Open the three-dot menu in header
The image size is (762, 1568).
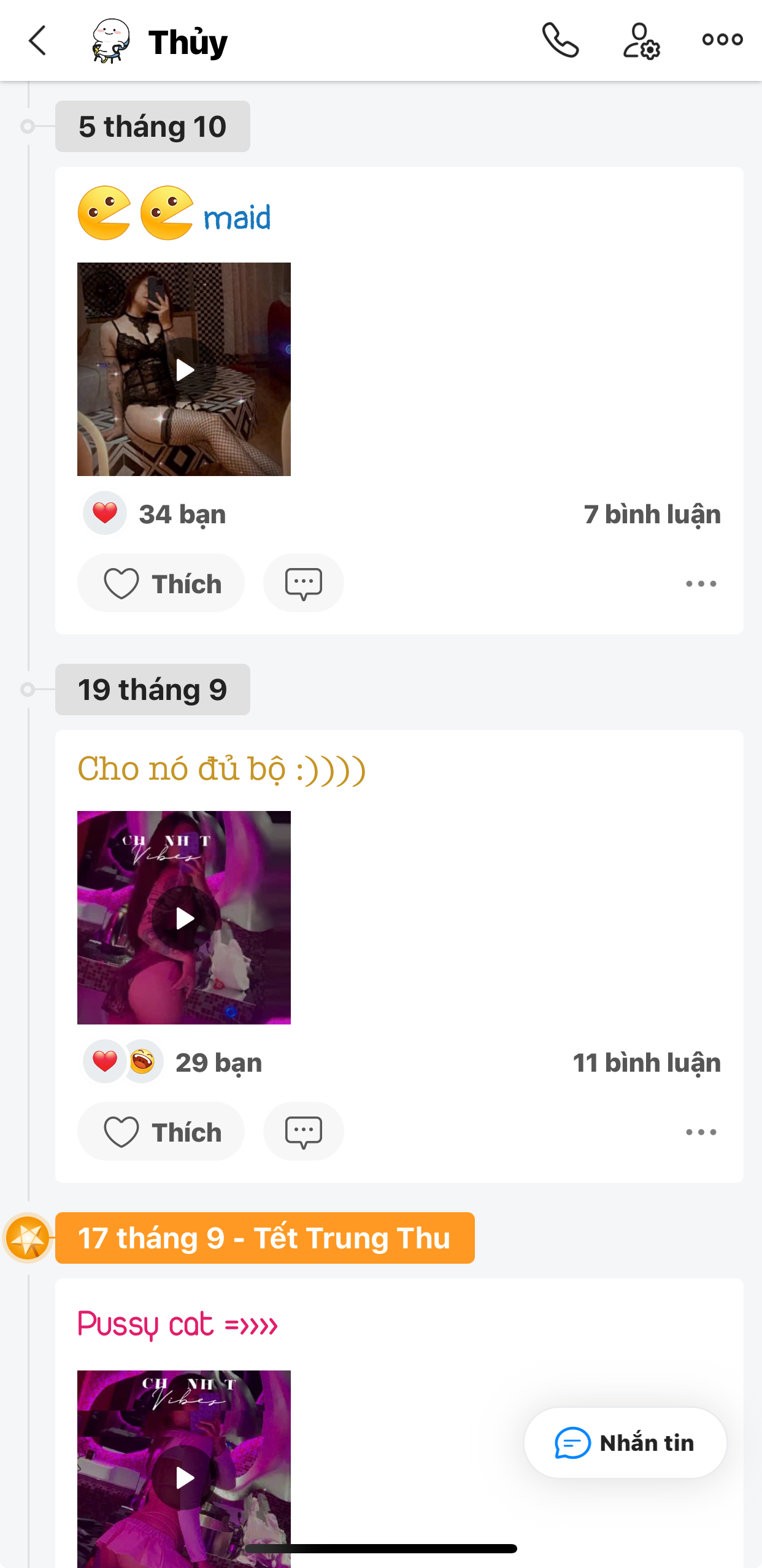click(722, 40)
